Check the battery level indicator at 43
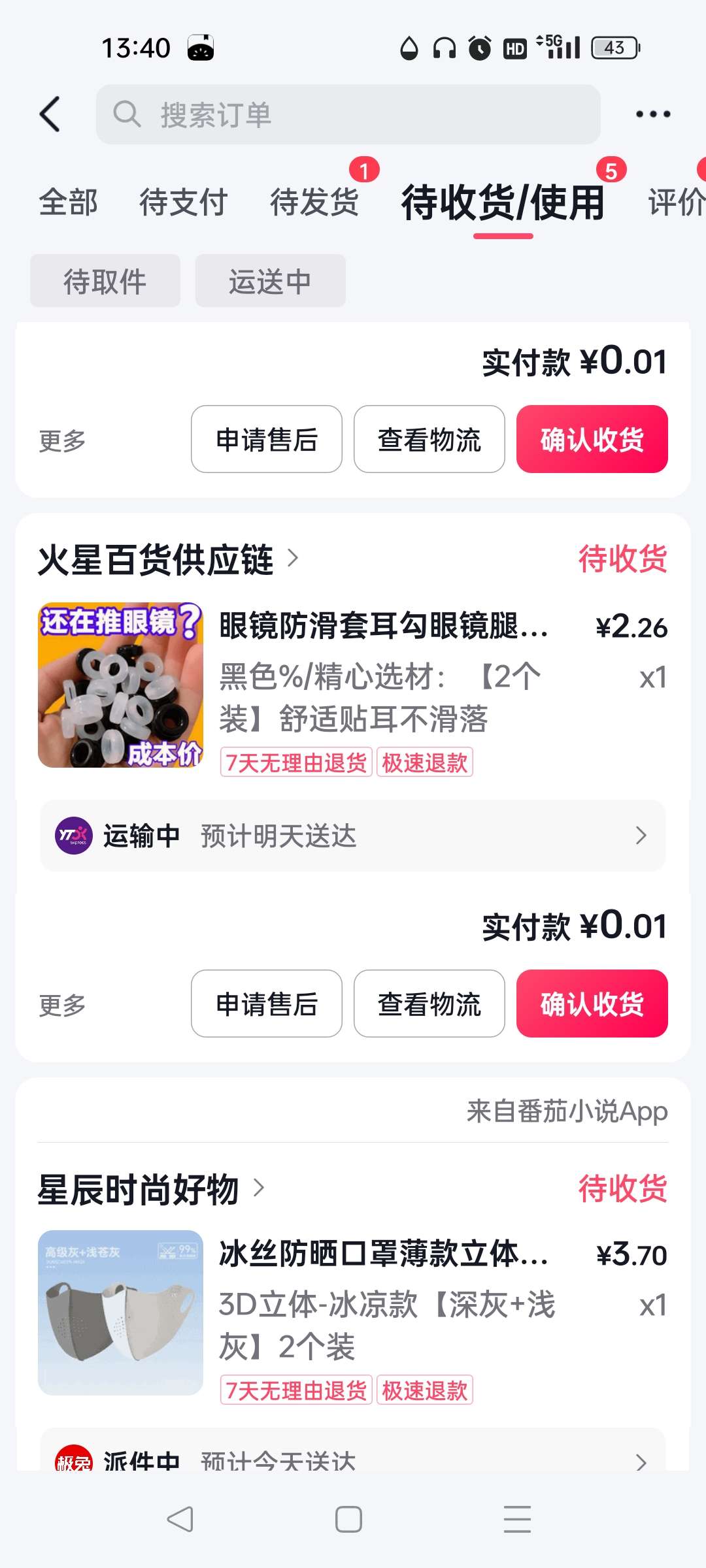 (x=613, y=48)
